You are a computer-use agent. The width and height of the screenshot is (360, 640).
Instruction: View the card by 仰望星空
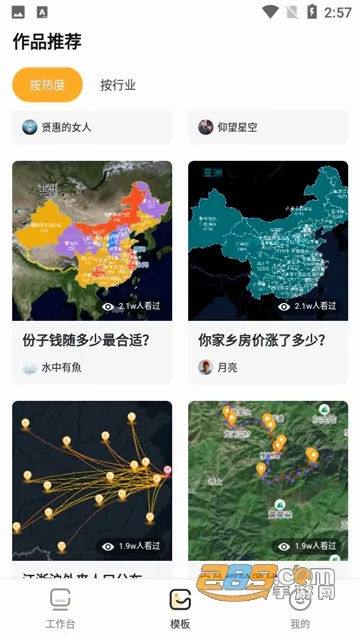point(268,127)
